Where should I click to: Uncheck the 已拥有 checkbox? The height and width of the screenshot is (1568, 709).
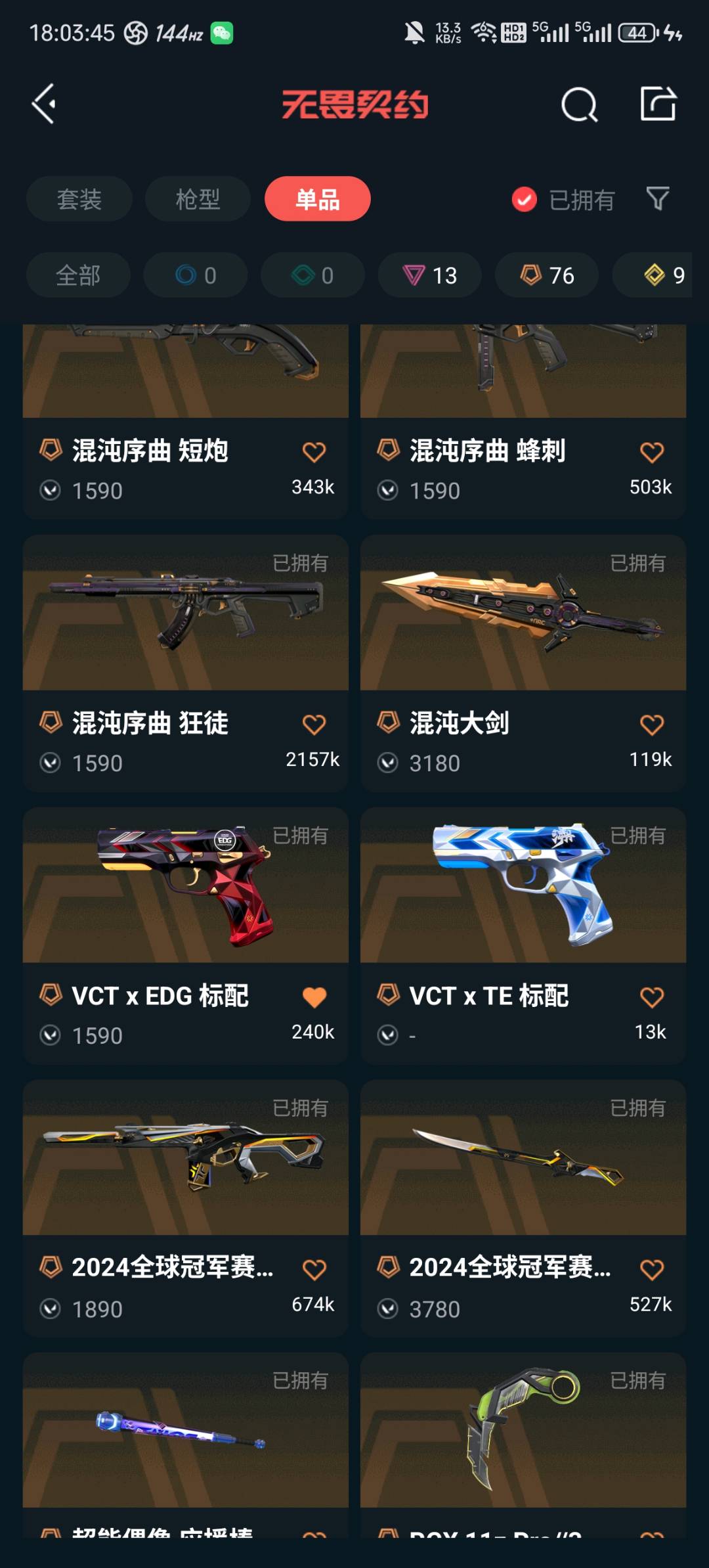(525, 200)
